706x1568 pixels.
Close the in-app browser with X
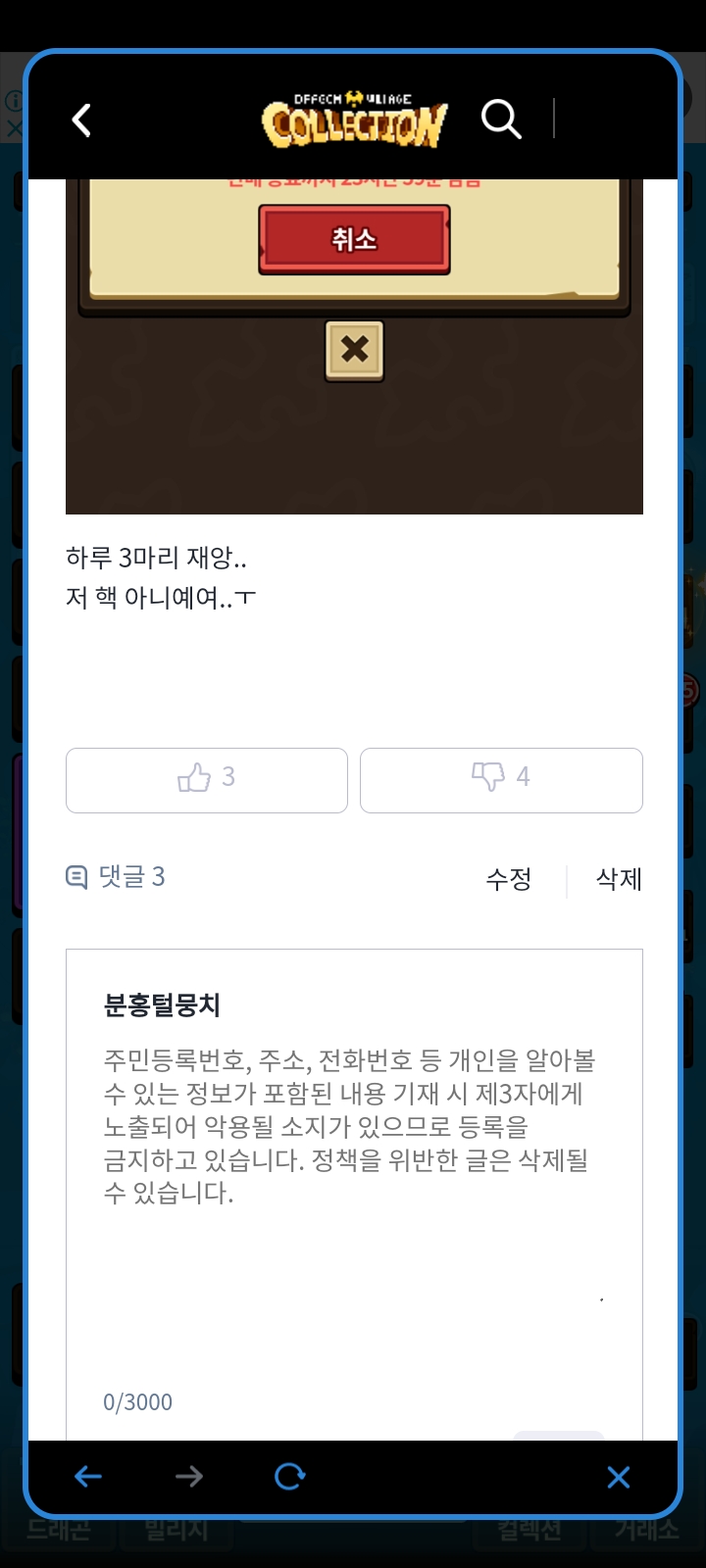(x=618, y=1477)
